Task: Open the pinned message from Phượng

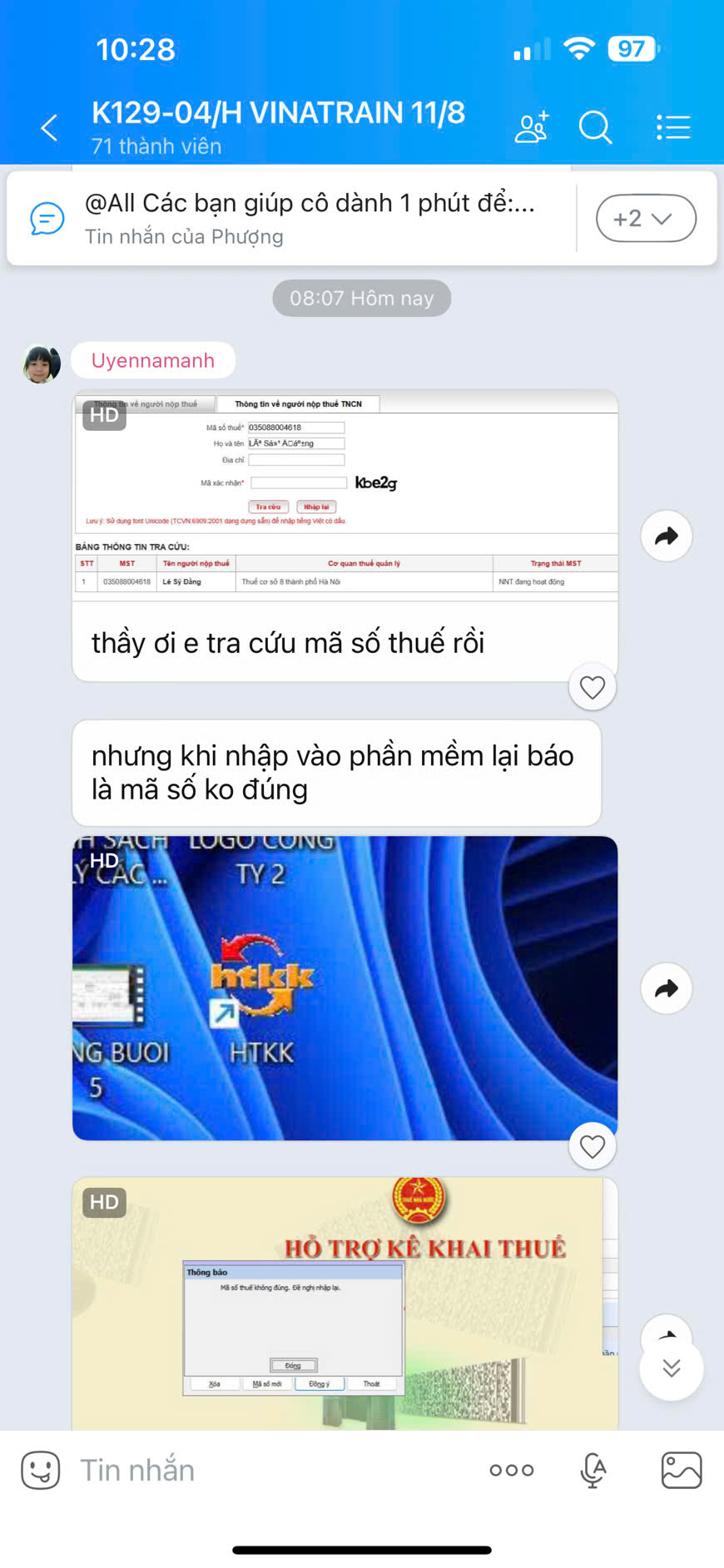Action: click(x=308, y=218)
